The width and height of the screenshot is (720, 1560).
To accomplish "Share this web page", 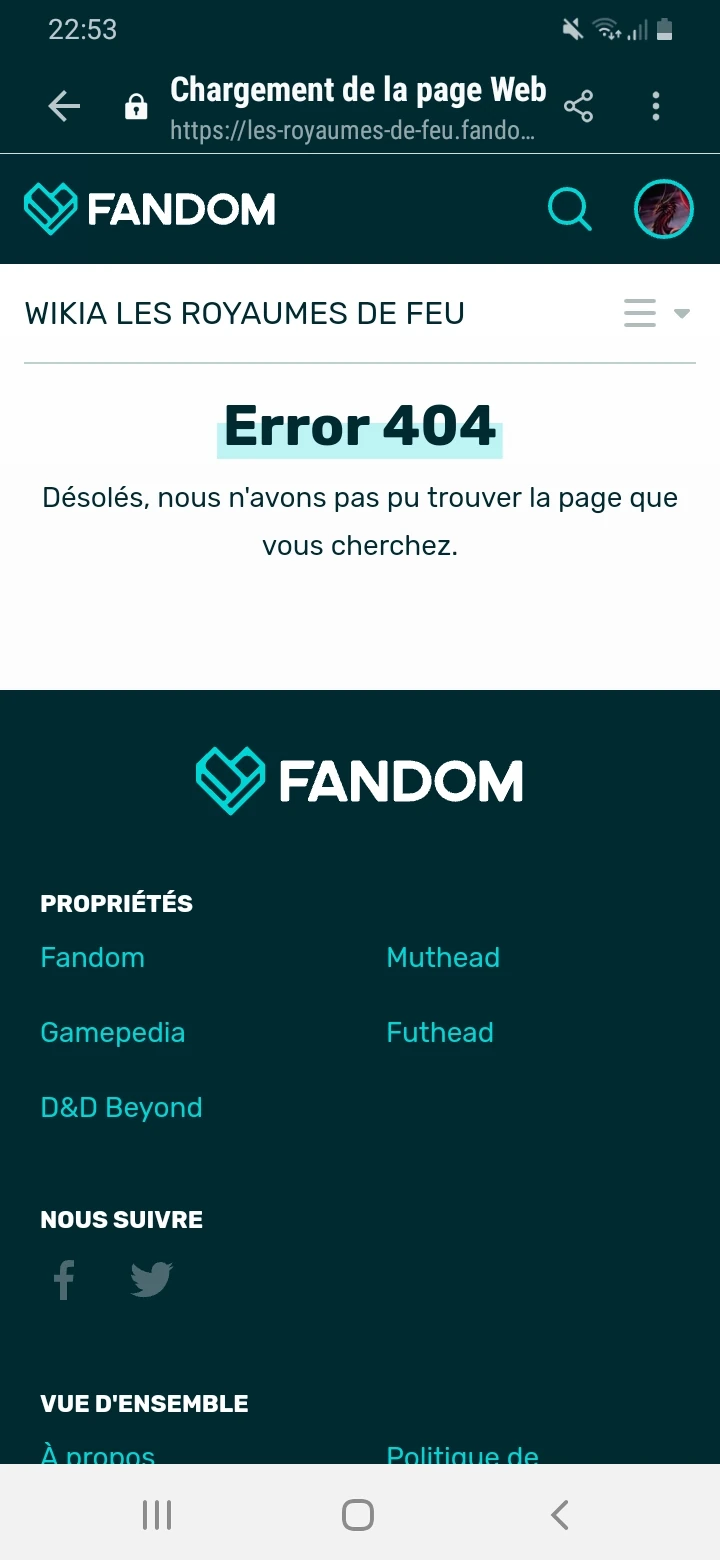I will (578, 106).
